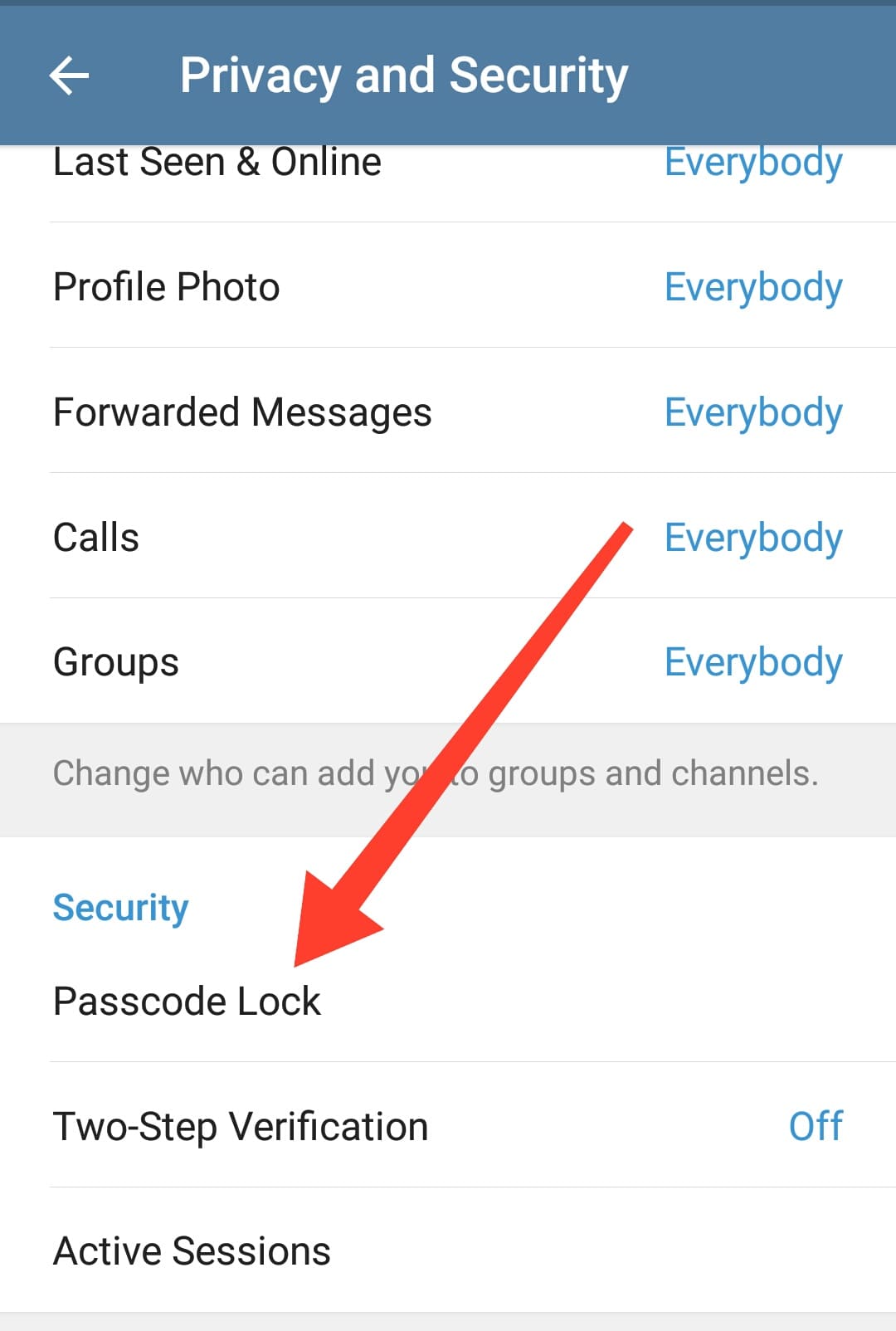Open Active Sessions
Image resolution: width=896 pixels, height=1331 pixels.
191,1250
